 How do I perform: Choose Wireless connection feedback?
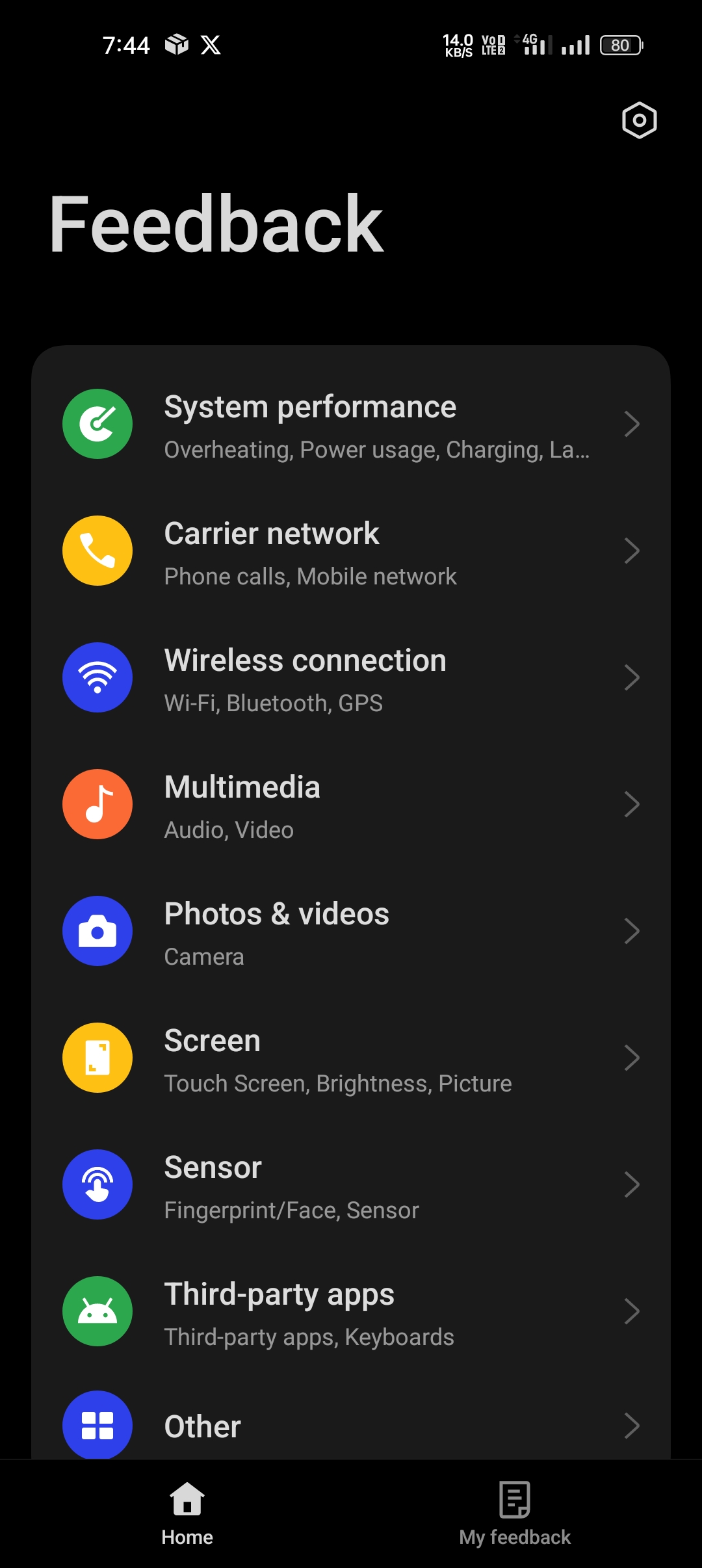pos(351,678)
